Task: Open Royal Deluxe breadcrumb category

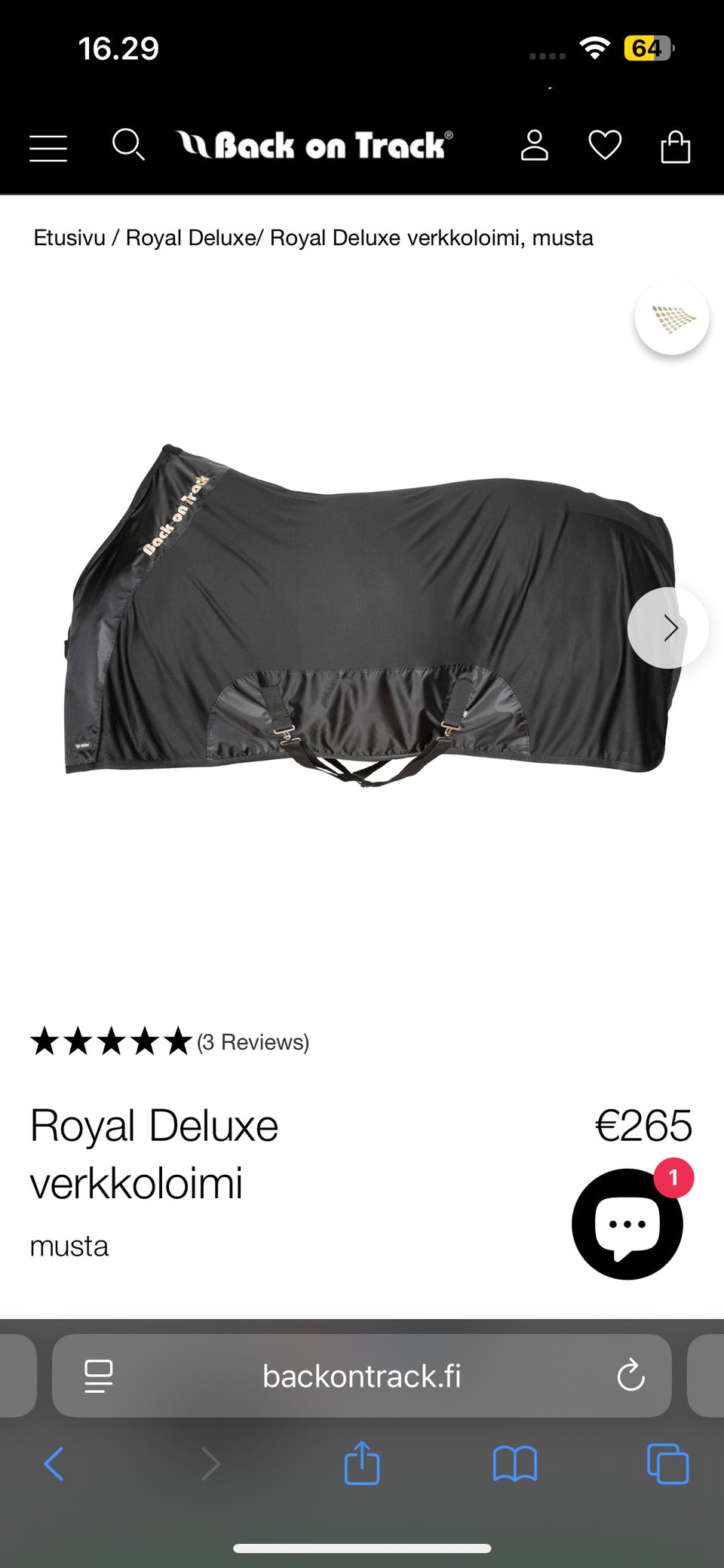Action: click(190, 238)
